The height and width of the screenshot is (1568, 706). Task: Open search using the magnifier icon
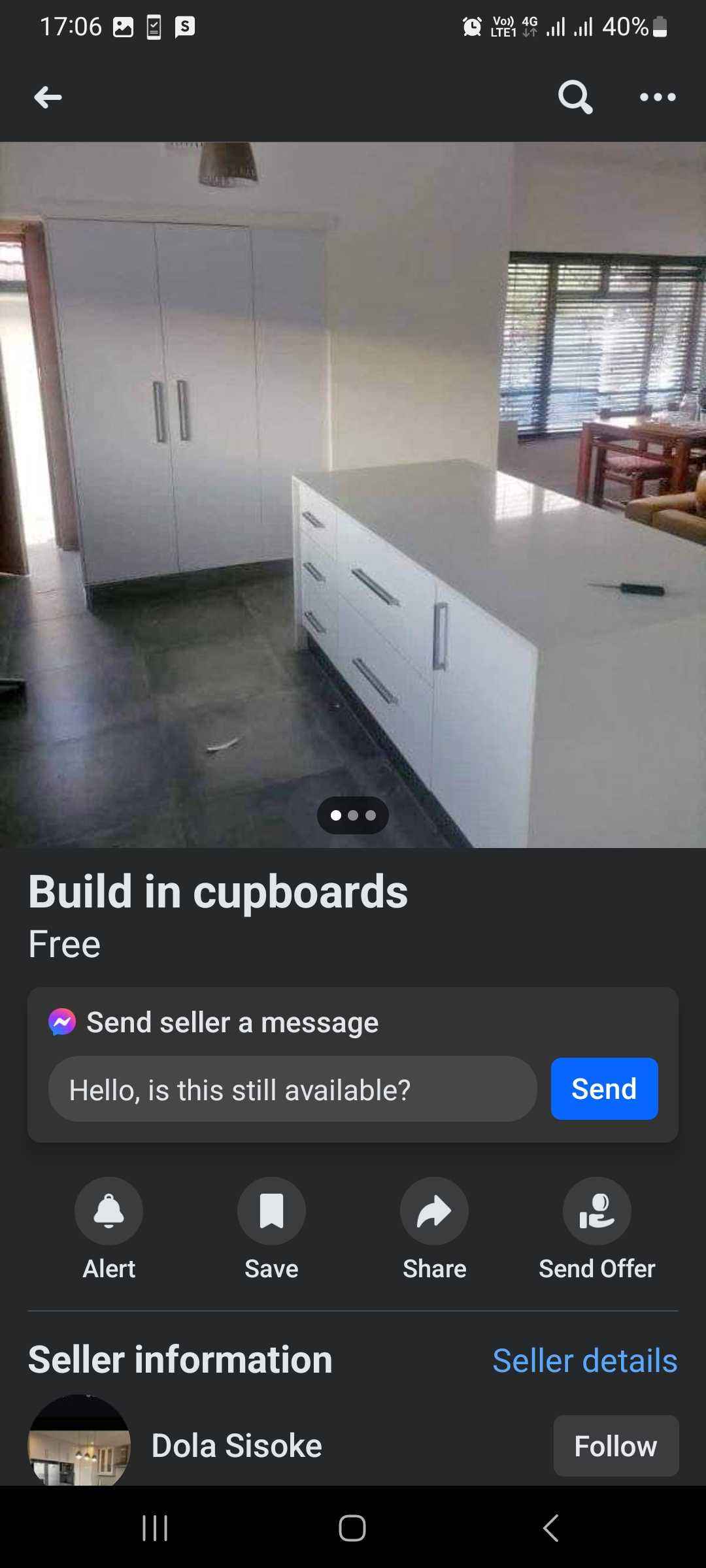pyautogui.click(x=573, y=97)
